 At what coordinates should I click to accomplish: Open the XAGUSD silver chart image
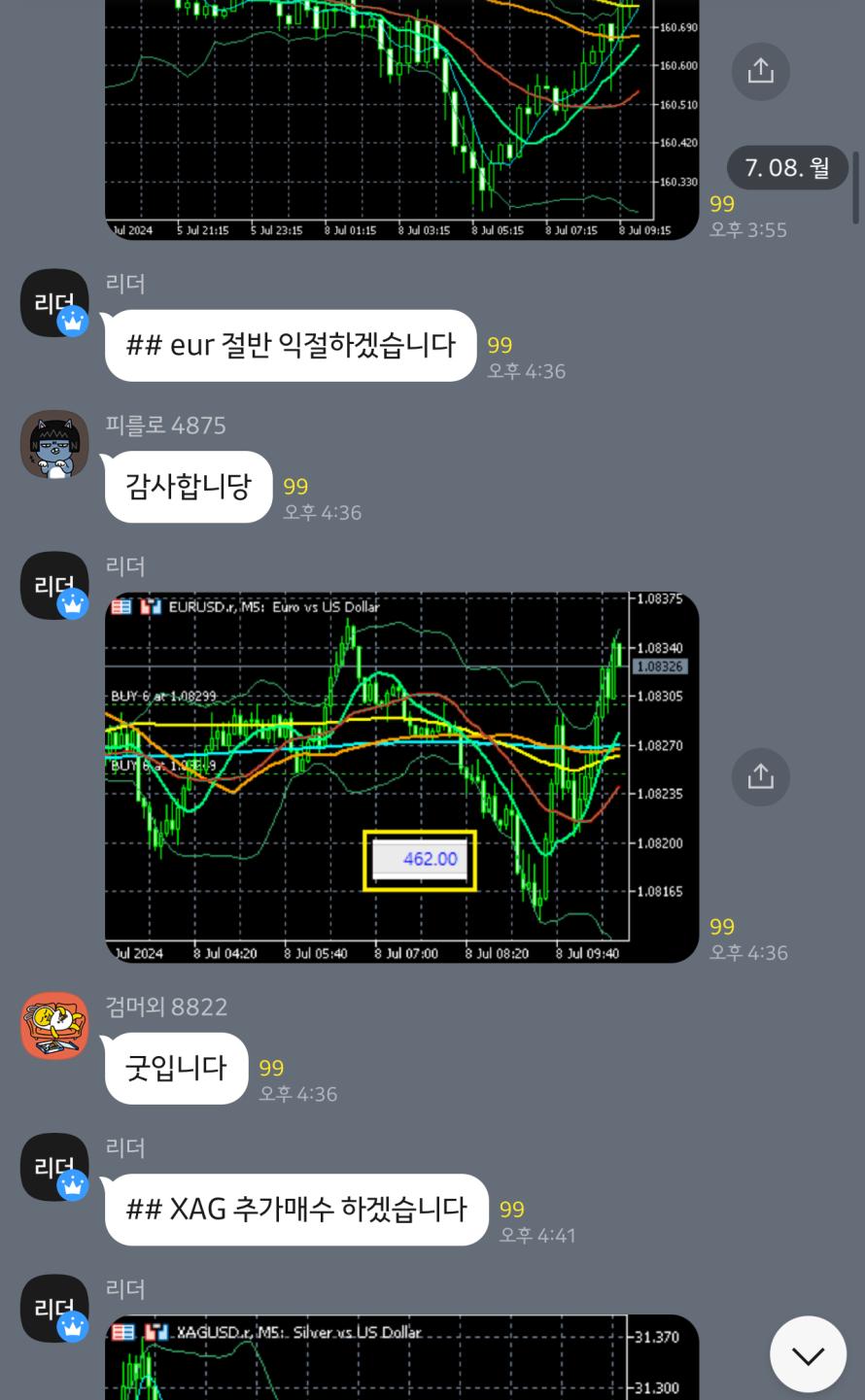(400, 1360)
